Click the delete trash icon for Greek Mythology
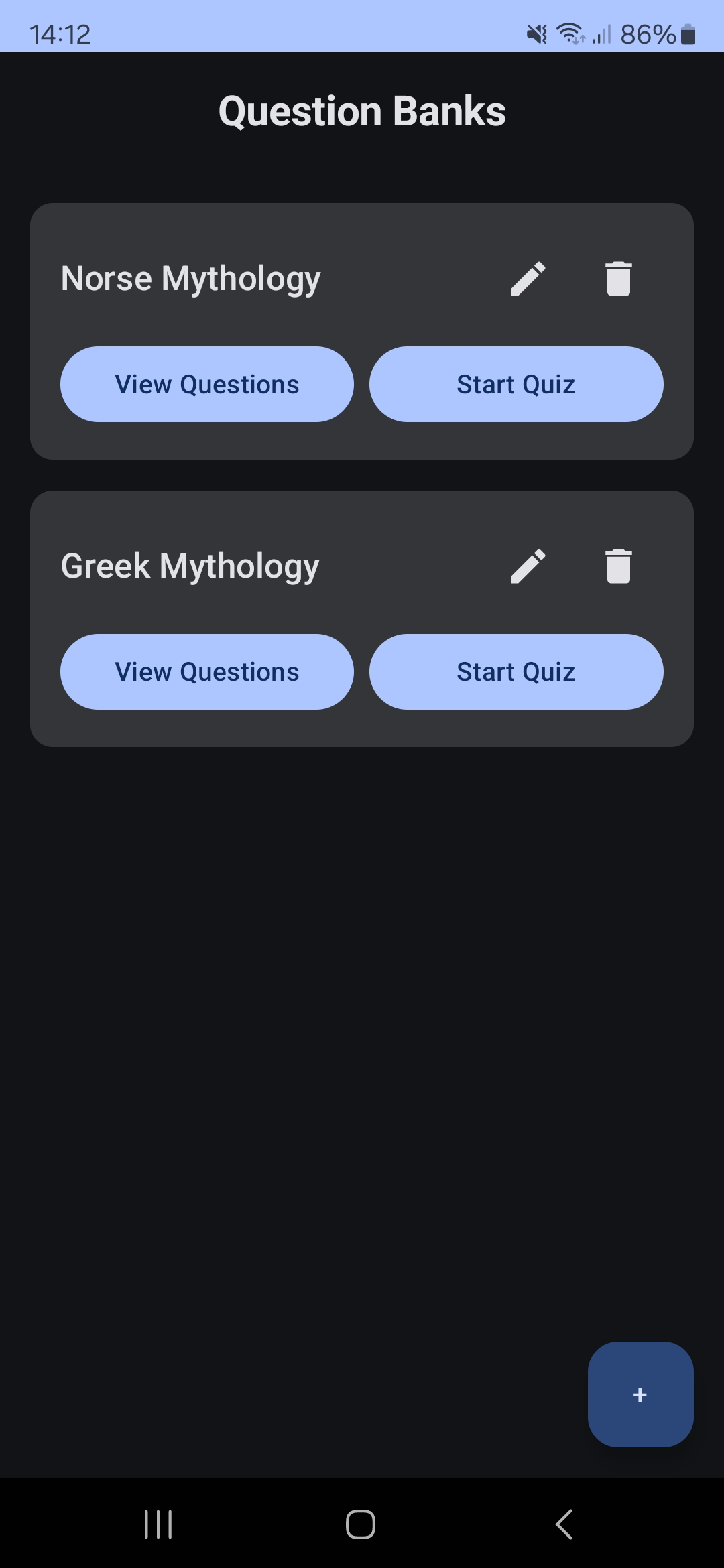Viewport: 724px width, 1568px height. click(617, 566)
